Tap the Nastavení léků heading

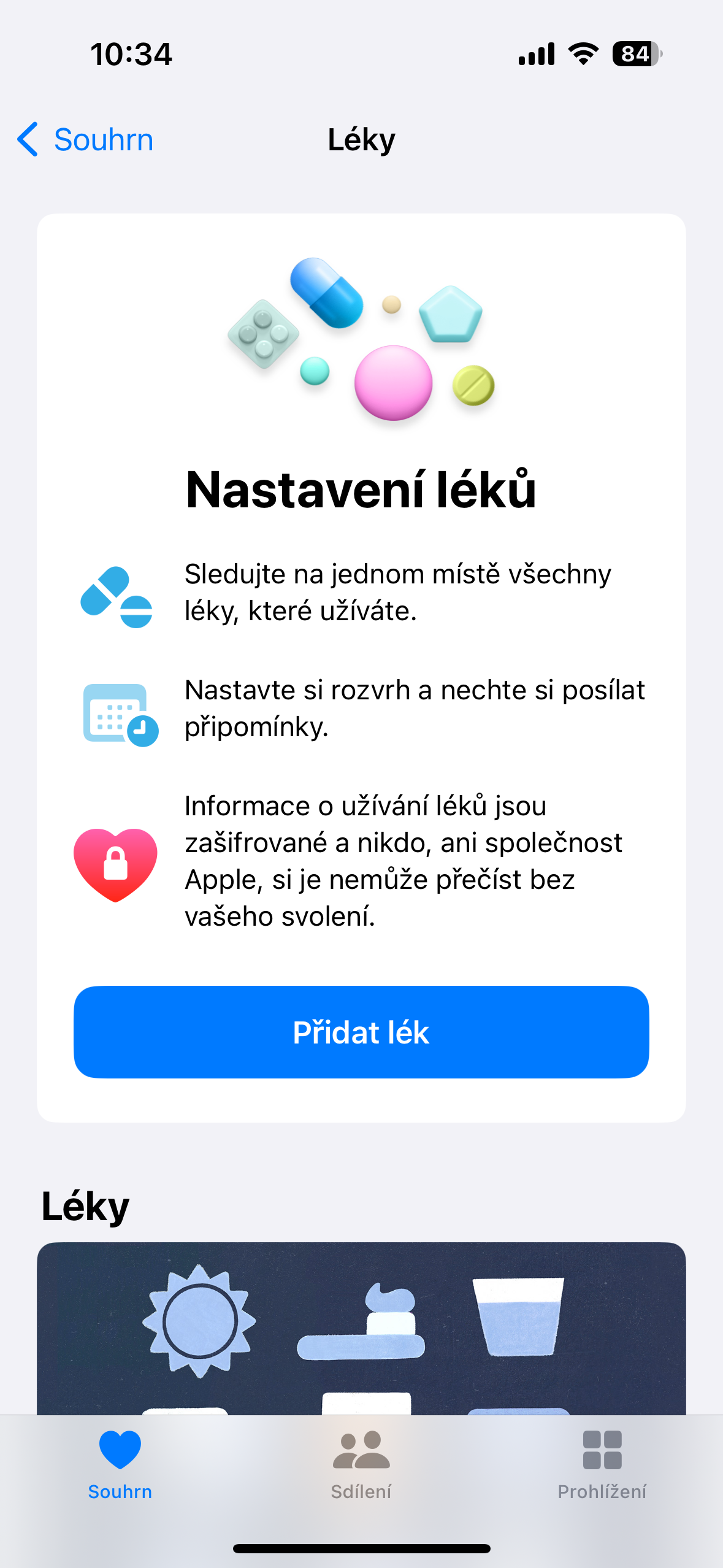(x=361, y=489)
